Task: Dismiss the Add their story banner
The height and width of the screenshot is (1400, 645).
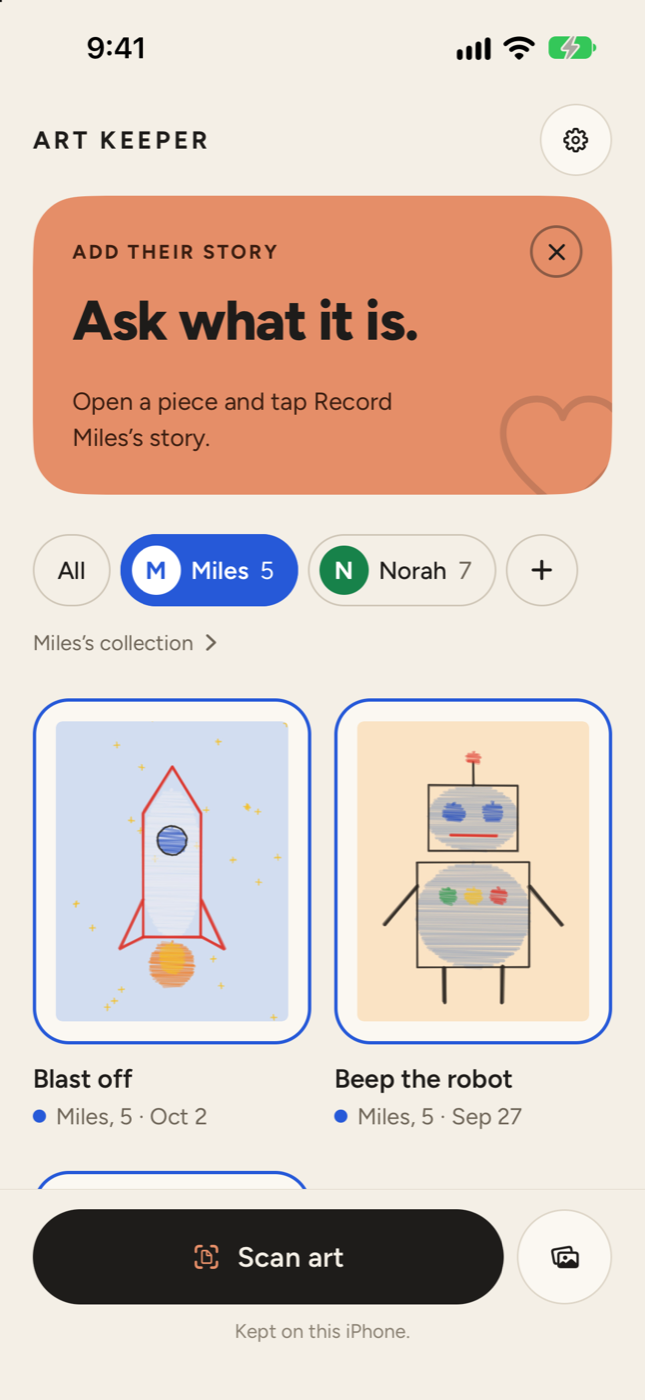Action: (556, 252)
